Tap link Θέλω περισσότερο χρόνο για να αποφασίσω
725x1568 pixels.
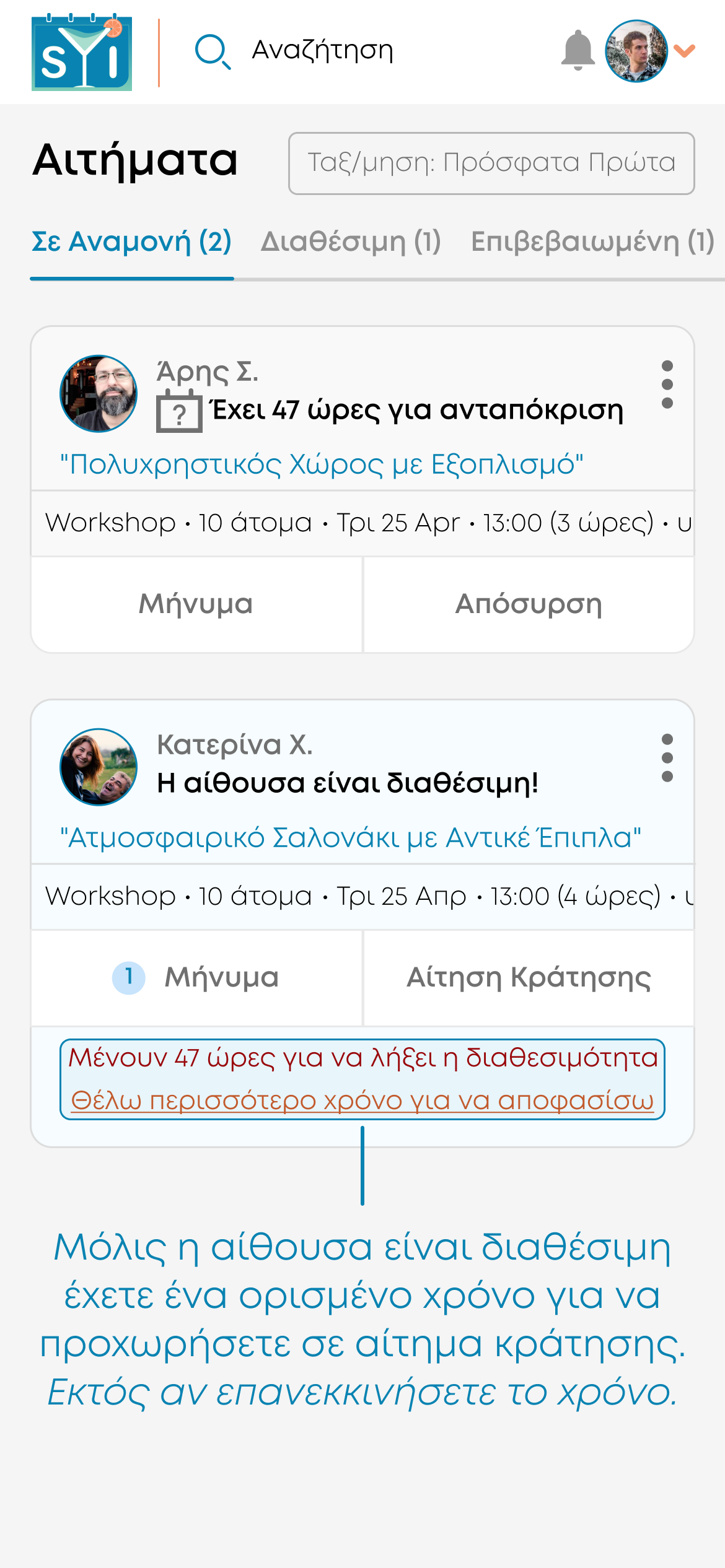tap(362, 1101)
